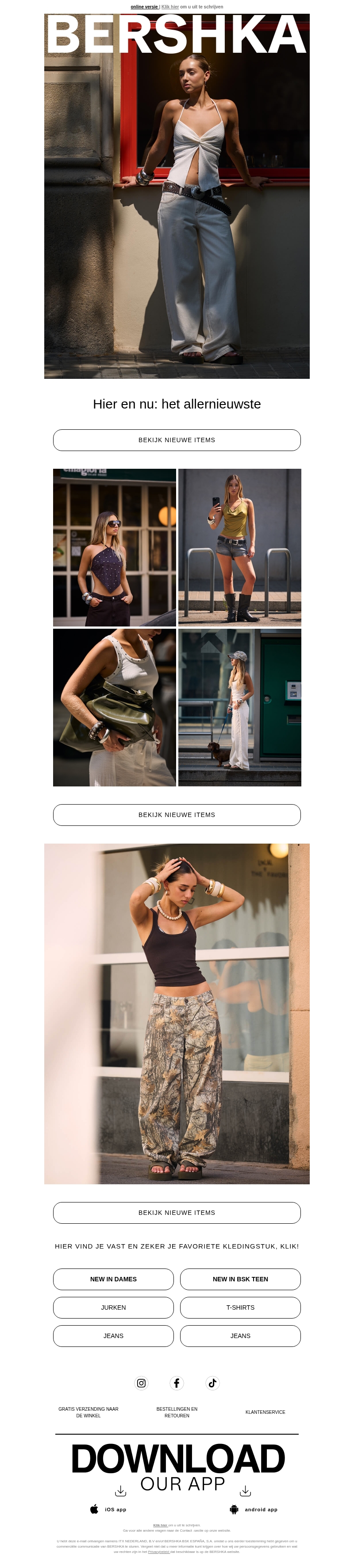
Task: Open Bershka's Facebook page
Action: coord(177,1383)
